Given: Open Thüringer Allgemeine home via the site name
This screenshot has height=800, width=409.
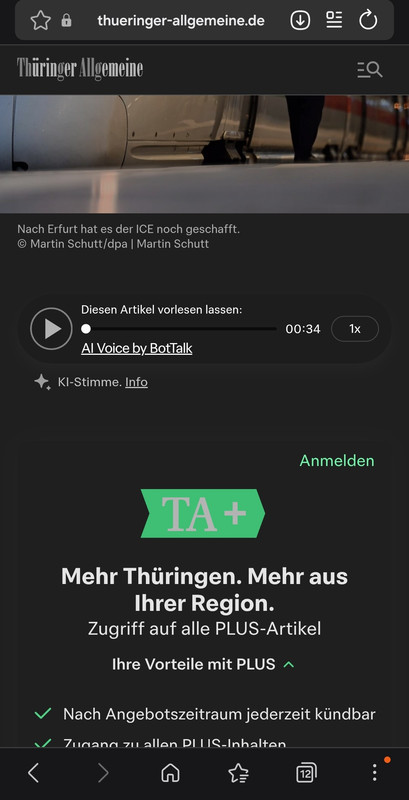Looking at the screenshot, I should pyautogui.click(x=80, y=69).
